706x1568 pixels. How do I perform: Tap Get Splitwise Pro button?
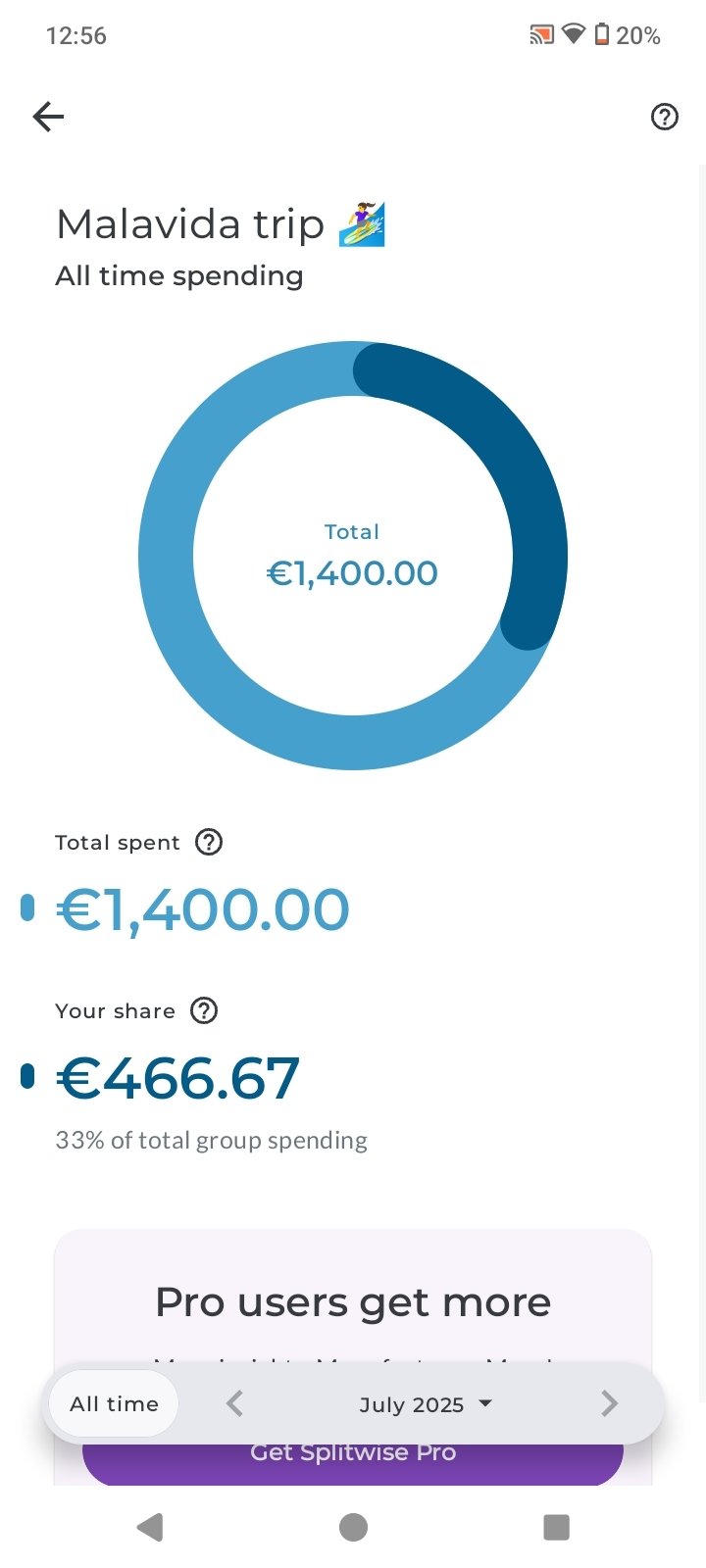pyautogui.click(x=353, y=1461)
